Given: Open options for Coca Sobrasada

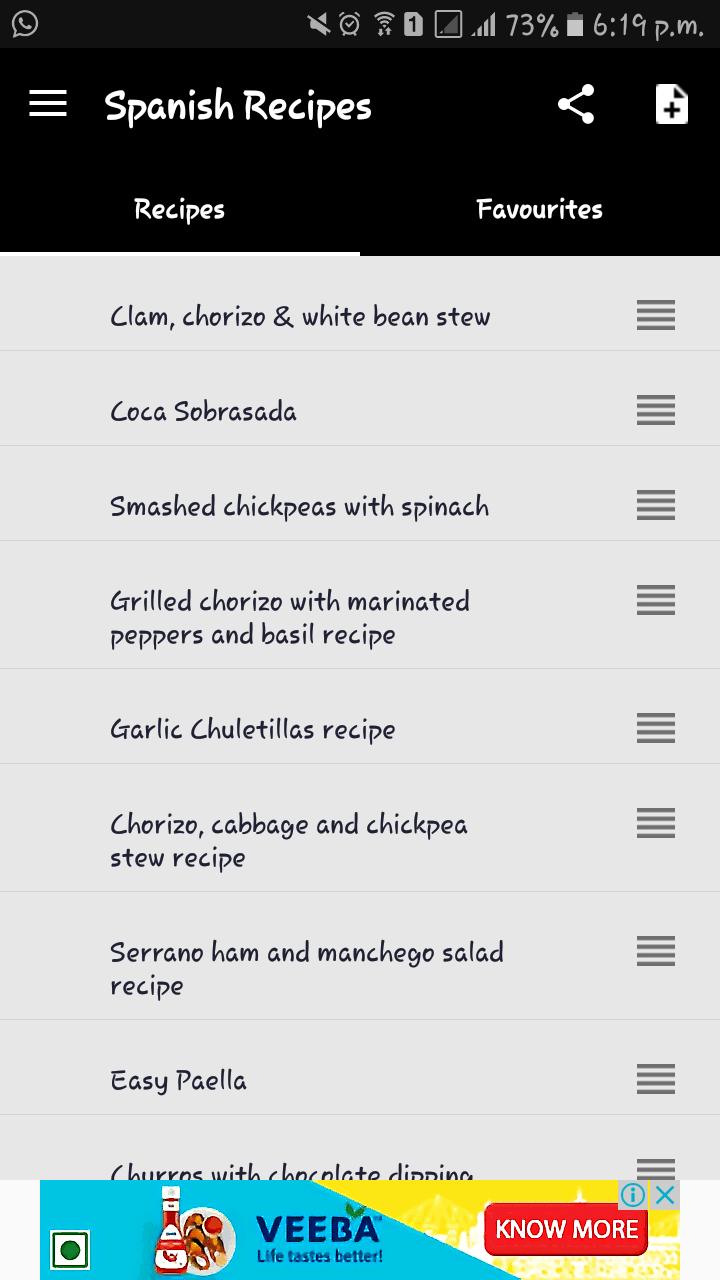Looking at the screenshot, I should click(x=655, y=410).
